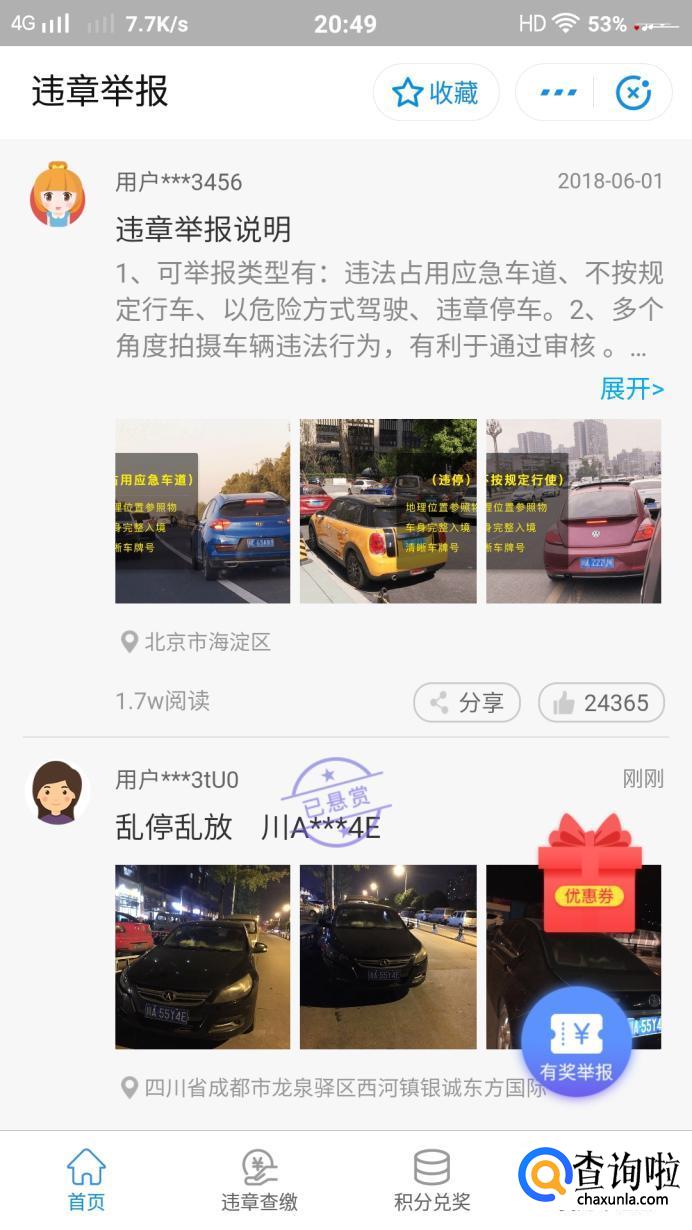Switch to the 积分兑奖 tab

tap(432, 1180)
